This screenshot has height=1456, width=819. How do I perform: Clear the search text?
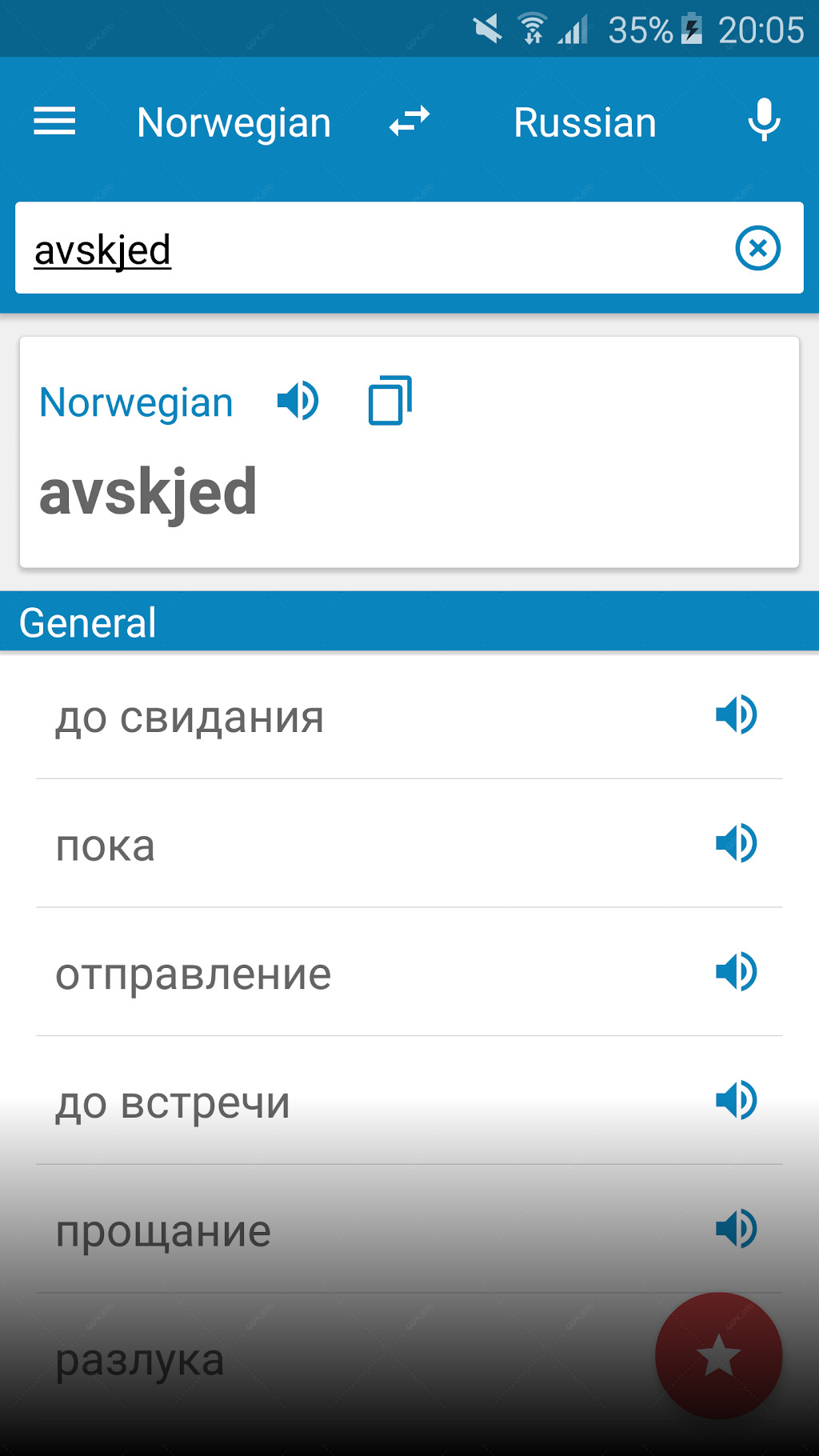[757, 248]
